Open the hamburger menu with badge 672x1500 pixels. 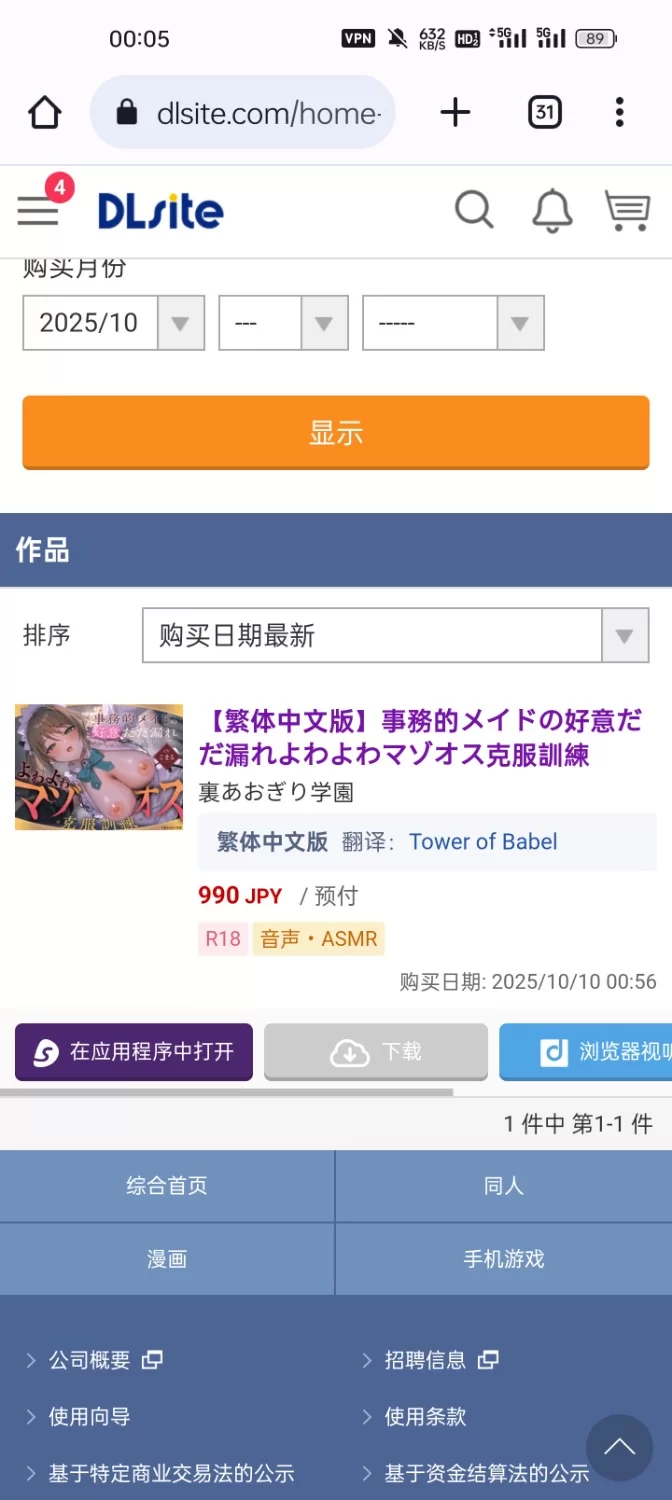pyautogui.click(x=40, y=209)
